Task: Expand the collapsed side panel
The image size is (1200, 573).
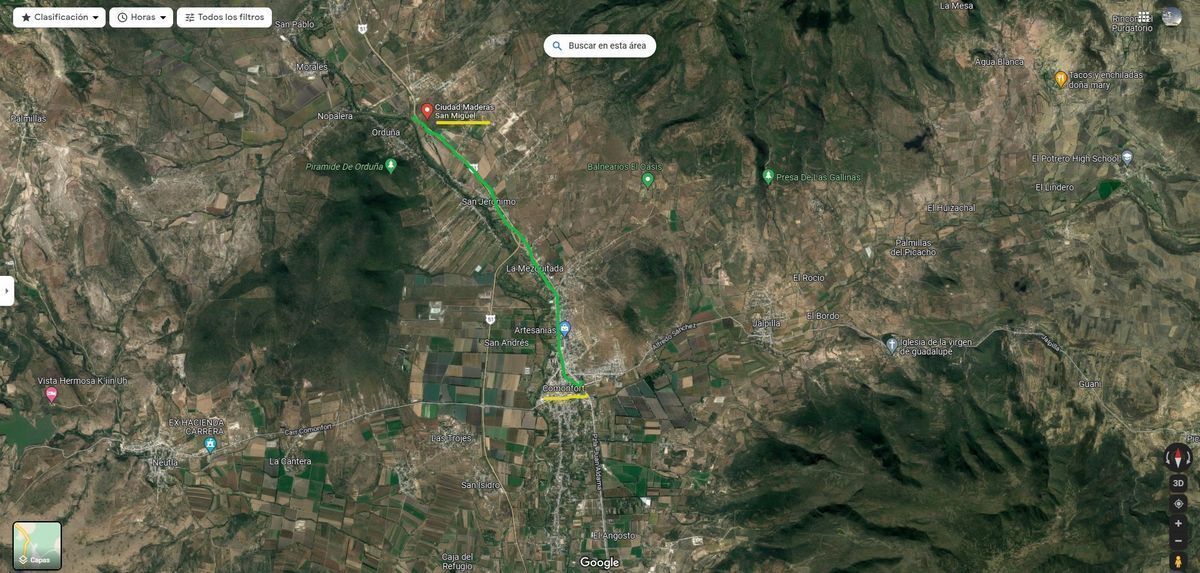Action: [6, 291]
